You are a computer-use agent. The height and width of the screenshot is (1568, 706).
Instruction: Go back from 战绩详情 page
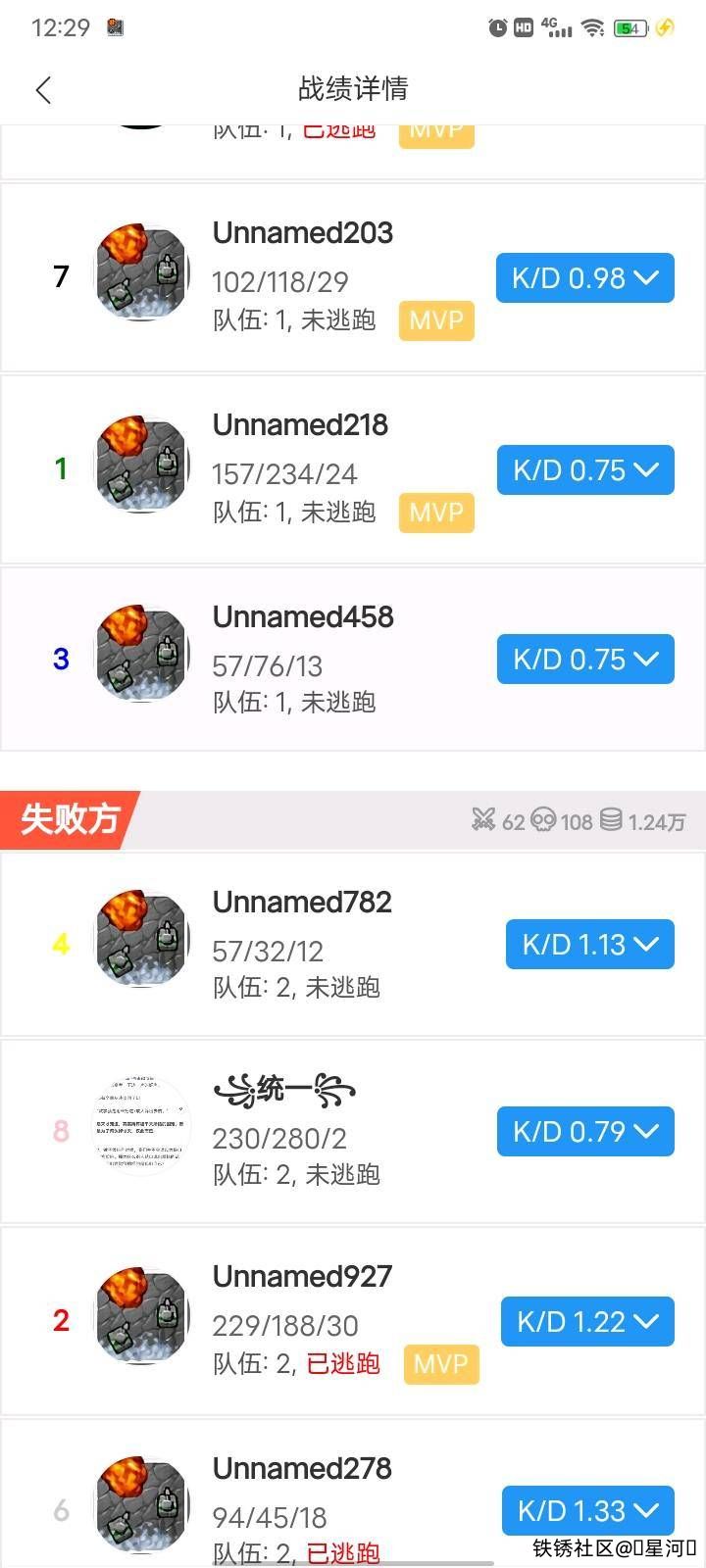pos(43,89)
